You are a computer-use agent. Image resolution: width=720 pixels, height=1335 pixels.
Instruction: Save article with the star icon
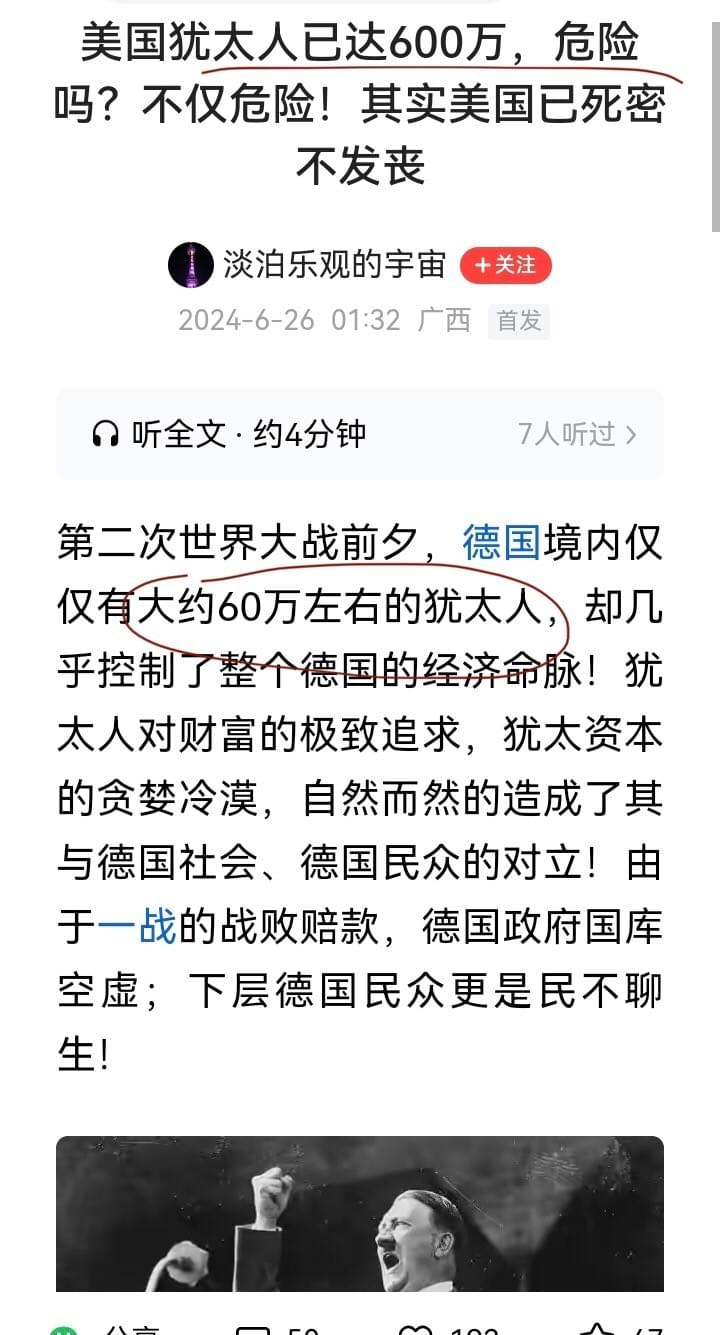tap(597, 1326)
